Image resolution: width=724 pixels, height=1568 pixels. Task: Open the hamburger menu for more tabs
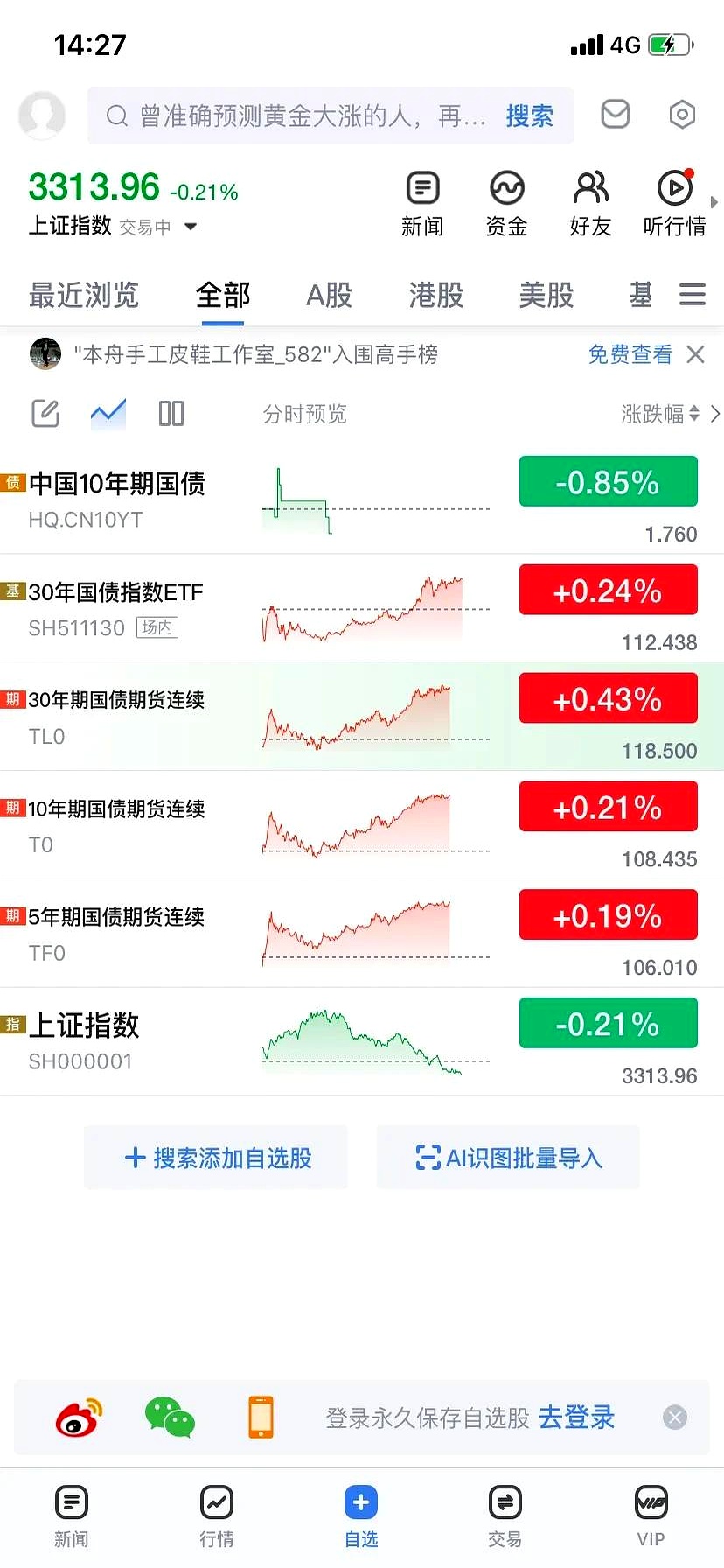point(692,296)
